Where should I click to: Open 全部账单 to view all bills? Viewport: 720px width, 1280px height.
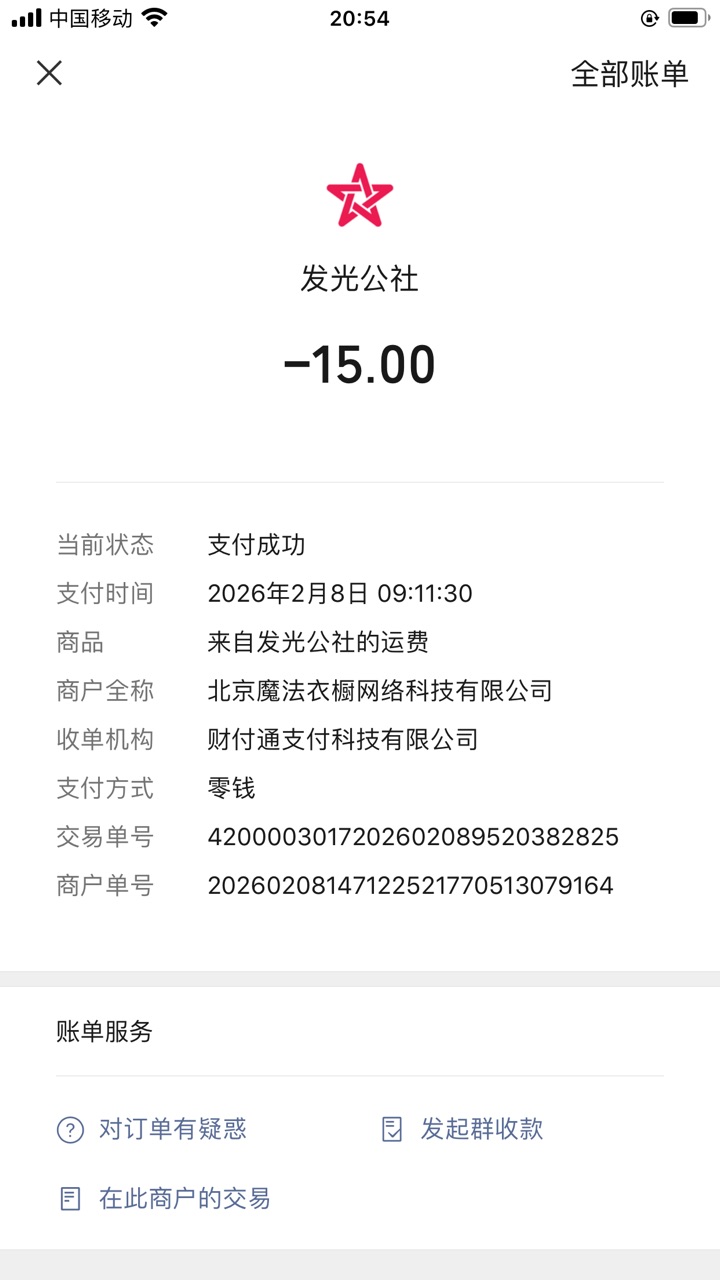click(629, 74)
